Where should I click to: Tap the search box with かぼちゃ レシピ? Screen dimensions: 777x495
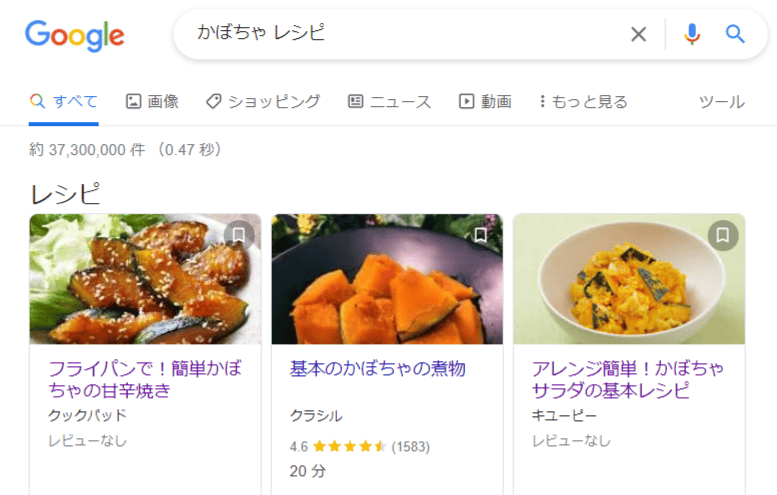(x=400, y=34)
